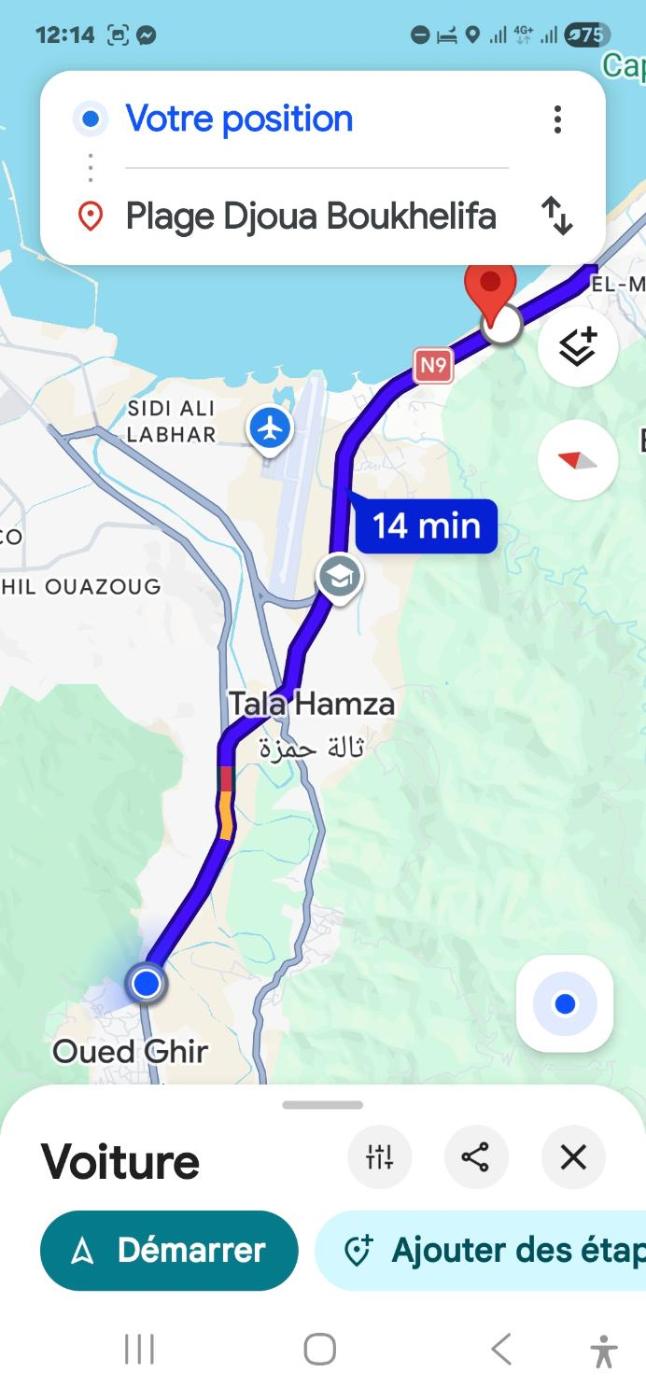Center map on my location

click(565, 1003)
